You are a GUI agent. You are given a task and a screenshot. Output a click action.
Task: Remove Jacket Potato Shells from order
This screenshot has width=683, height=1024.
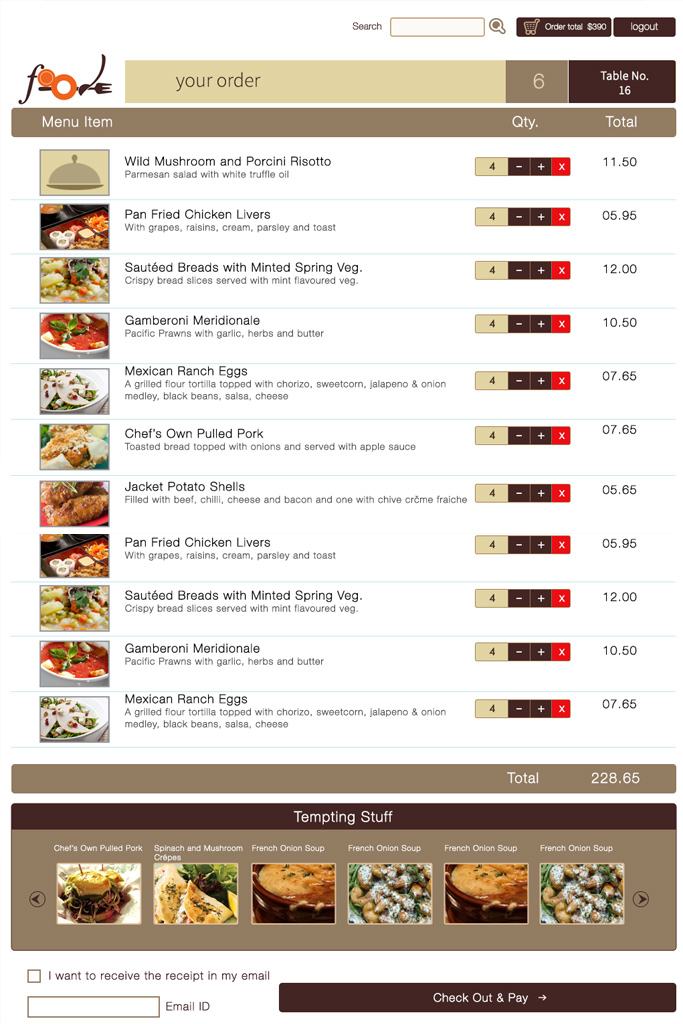click(562, 493)
